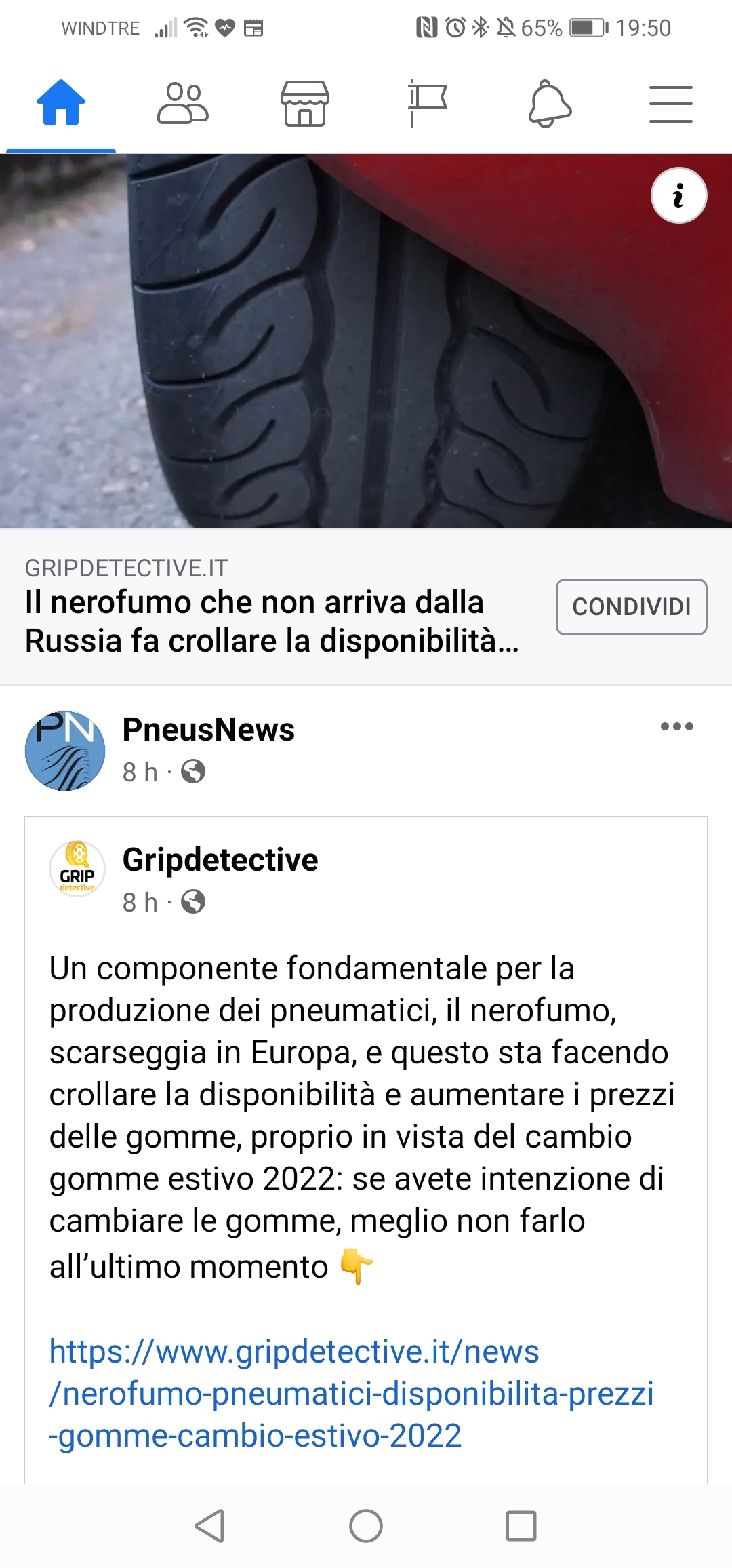Viewport: 732px width, 1568px height.
Task: Open the recent apps overview
Action: [x=521, y=1526]
